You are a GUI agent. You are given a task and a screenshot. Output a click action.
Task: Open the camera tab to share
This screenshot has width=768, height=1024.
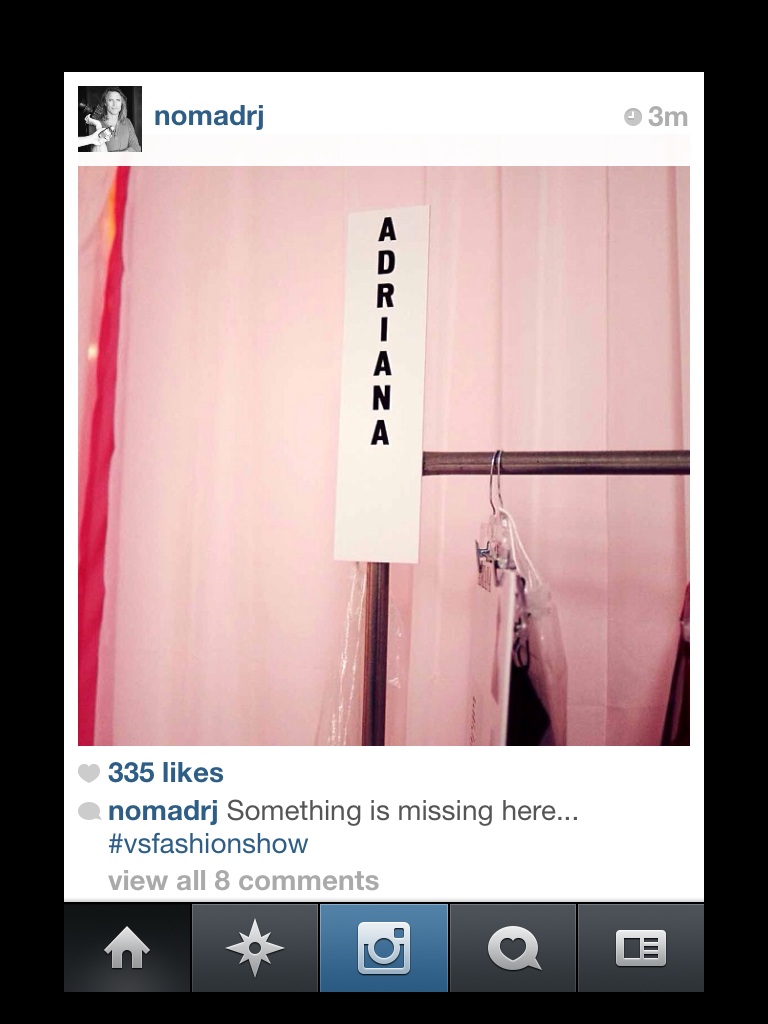tap(384, 948)
